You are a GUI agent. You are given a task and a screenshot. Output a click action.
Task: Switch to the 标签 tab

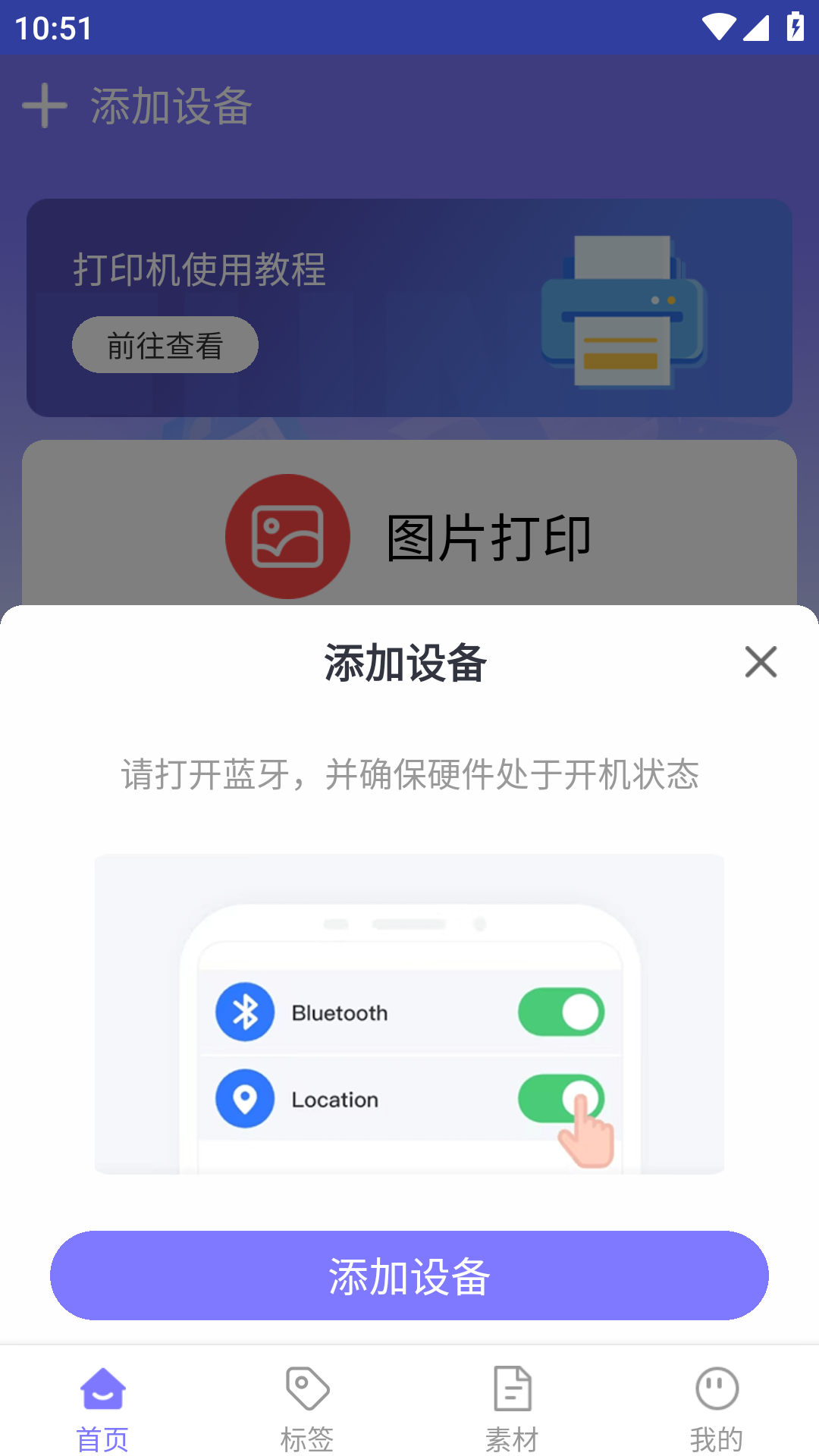[x=307, y=1407]
